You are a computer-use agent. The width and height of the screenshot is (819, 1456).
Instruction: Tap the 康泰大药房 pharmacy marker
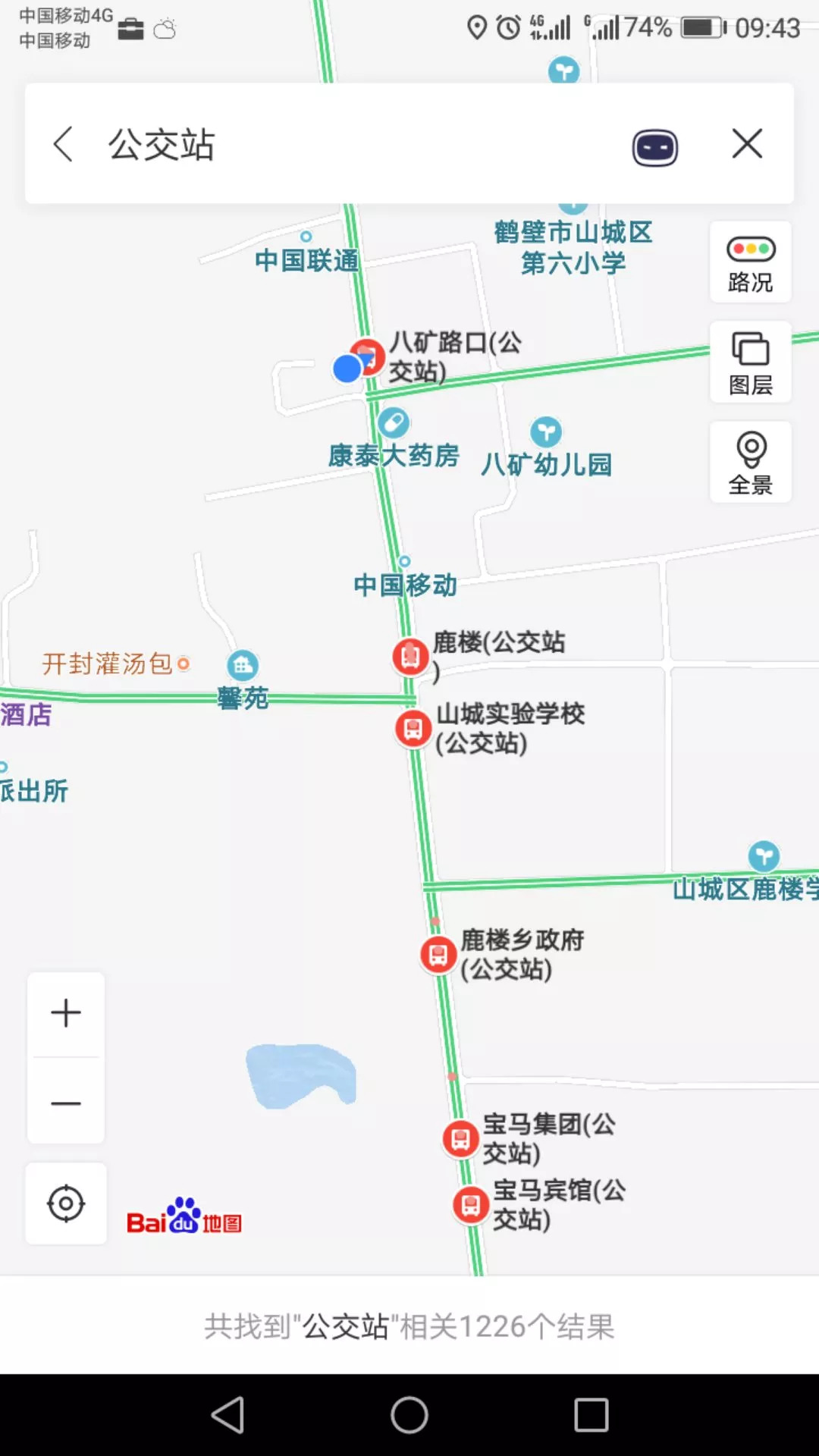pos(394,423)
